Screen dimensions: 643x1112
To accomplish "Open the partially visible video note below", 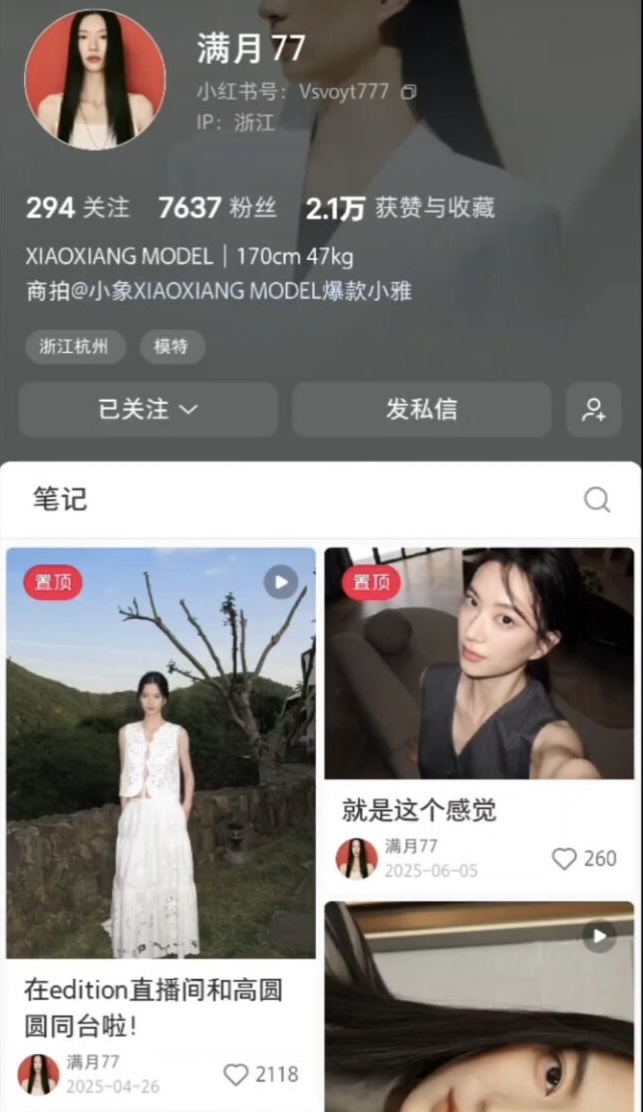I will (x=478, y=1005).
